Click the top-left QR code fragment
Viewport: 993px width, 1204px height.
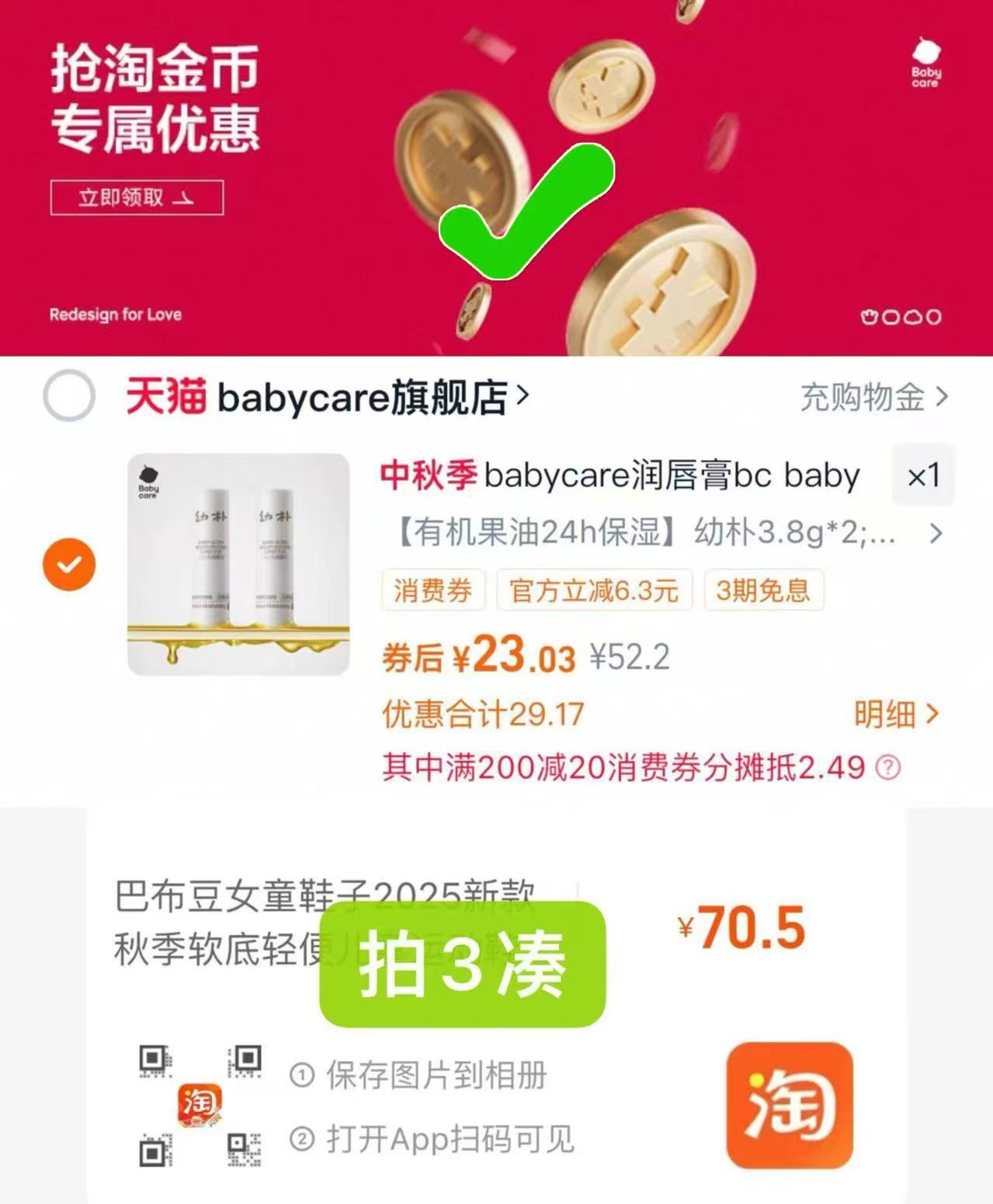click(x=154, y=1059)
